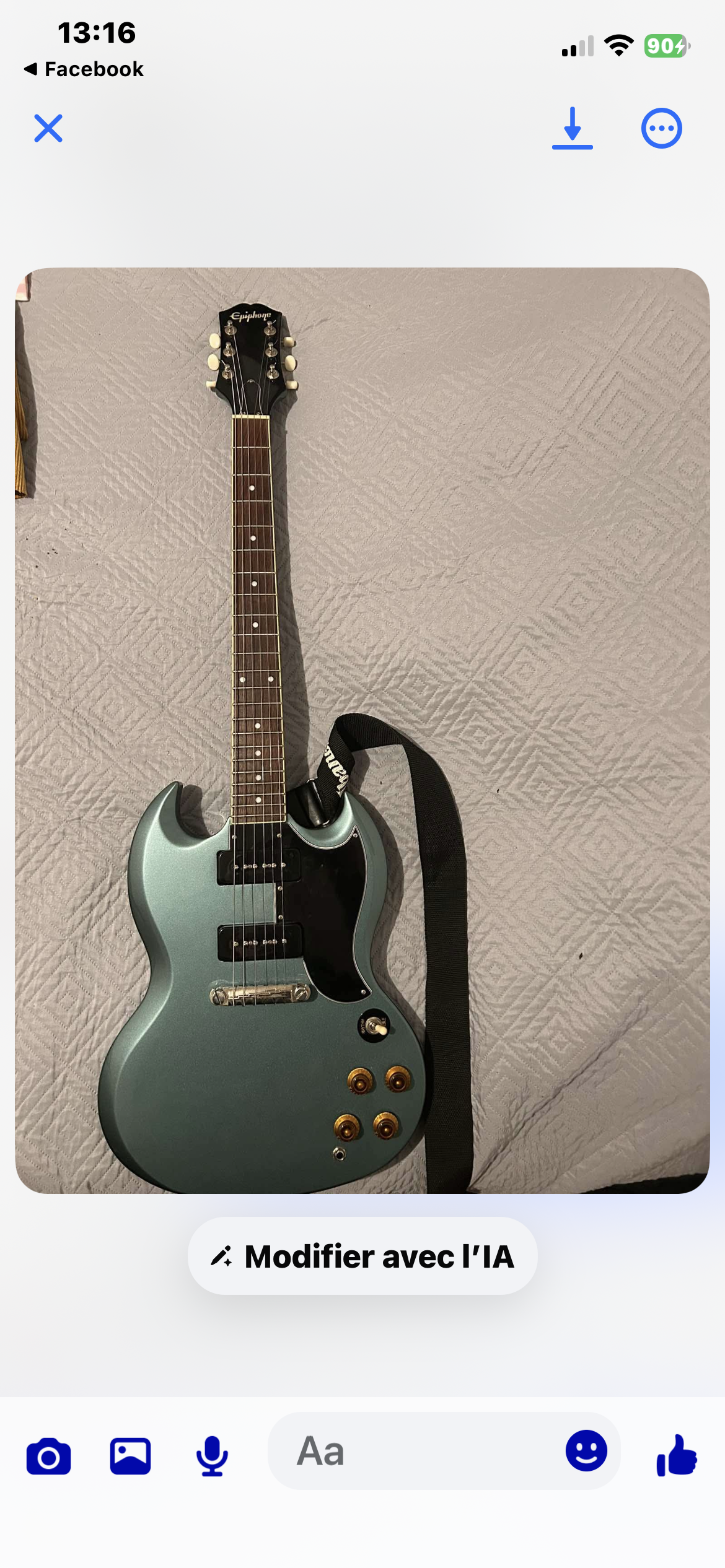Tap the guitar photo
The image size is (725, 1568).
point(362,731)
